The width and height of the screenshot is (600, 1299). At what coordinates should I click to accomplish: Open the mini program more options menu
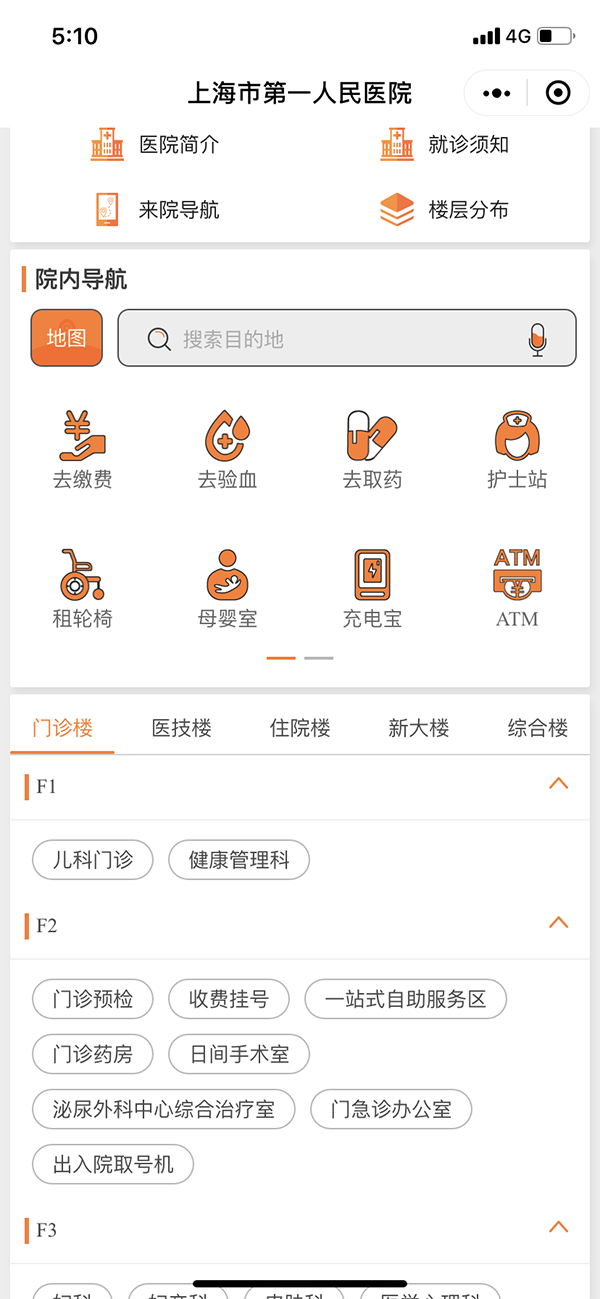point(496,93)
